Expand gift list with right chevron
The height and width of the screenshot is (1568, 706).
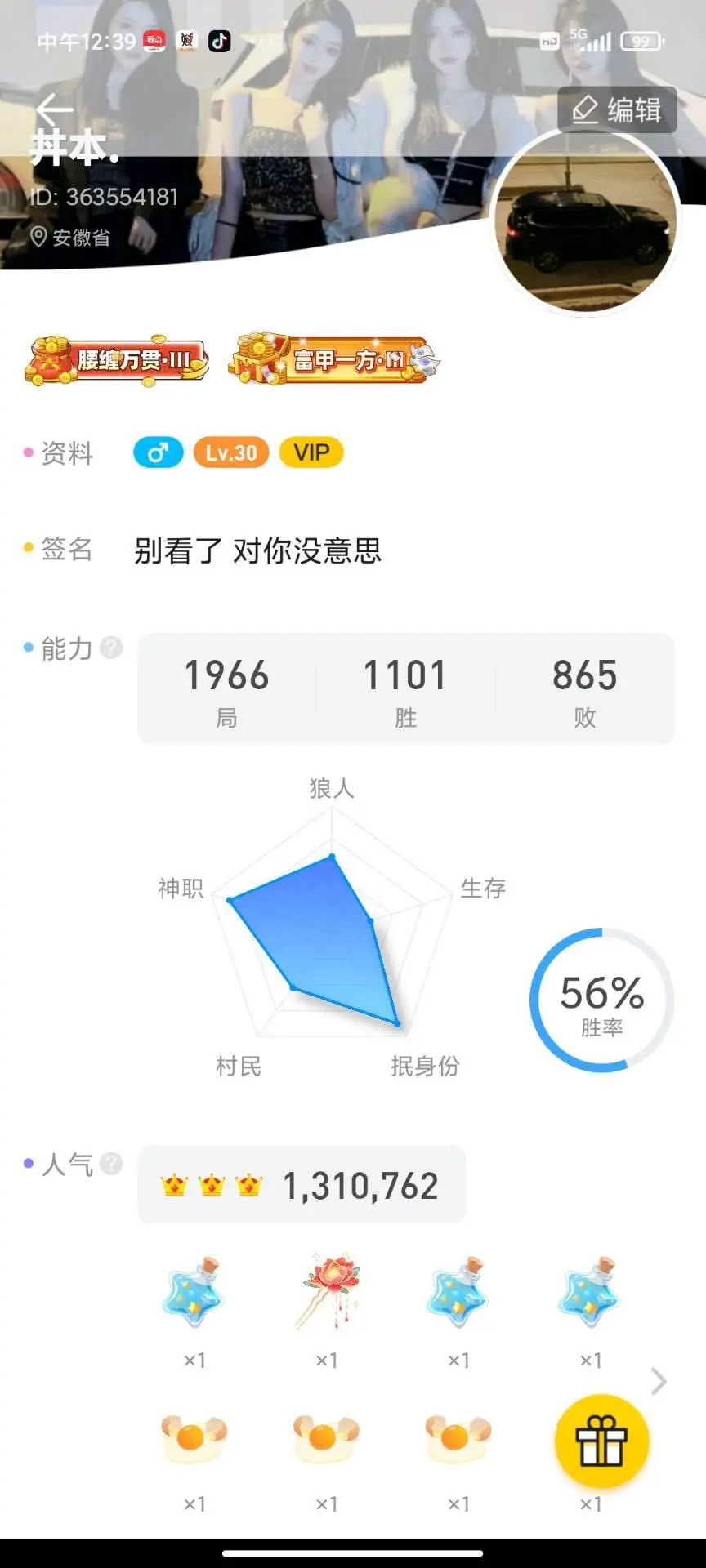[659, 1381]
